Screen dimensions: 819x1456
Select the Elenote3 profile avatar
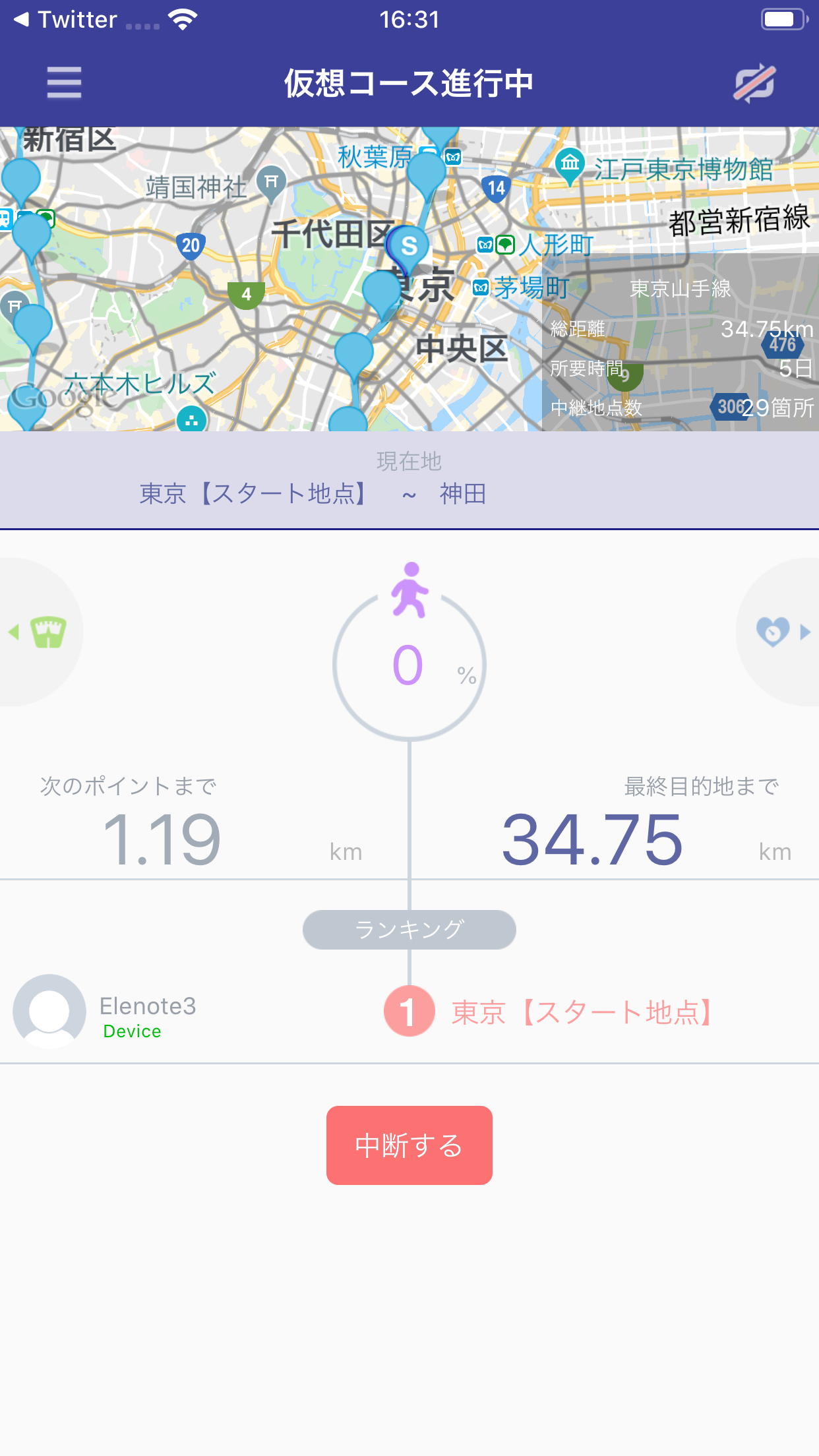click(x=49, y=1012)
